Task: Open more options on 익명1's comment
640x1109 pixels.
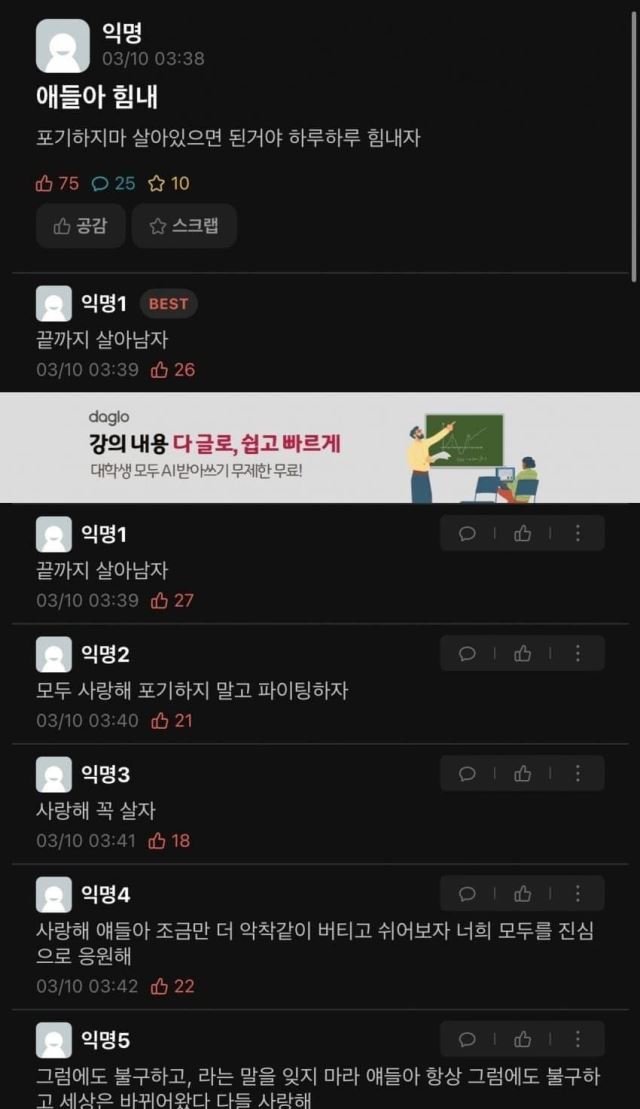Action: 577,534
